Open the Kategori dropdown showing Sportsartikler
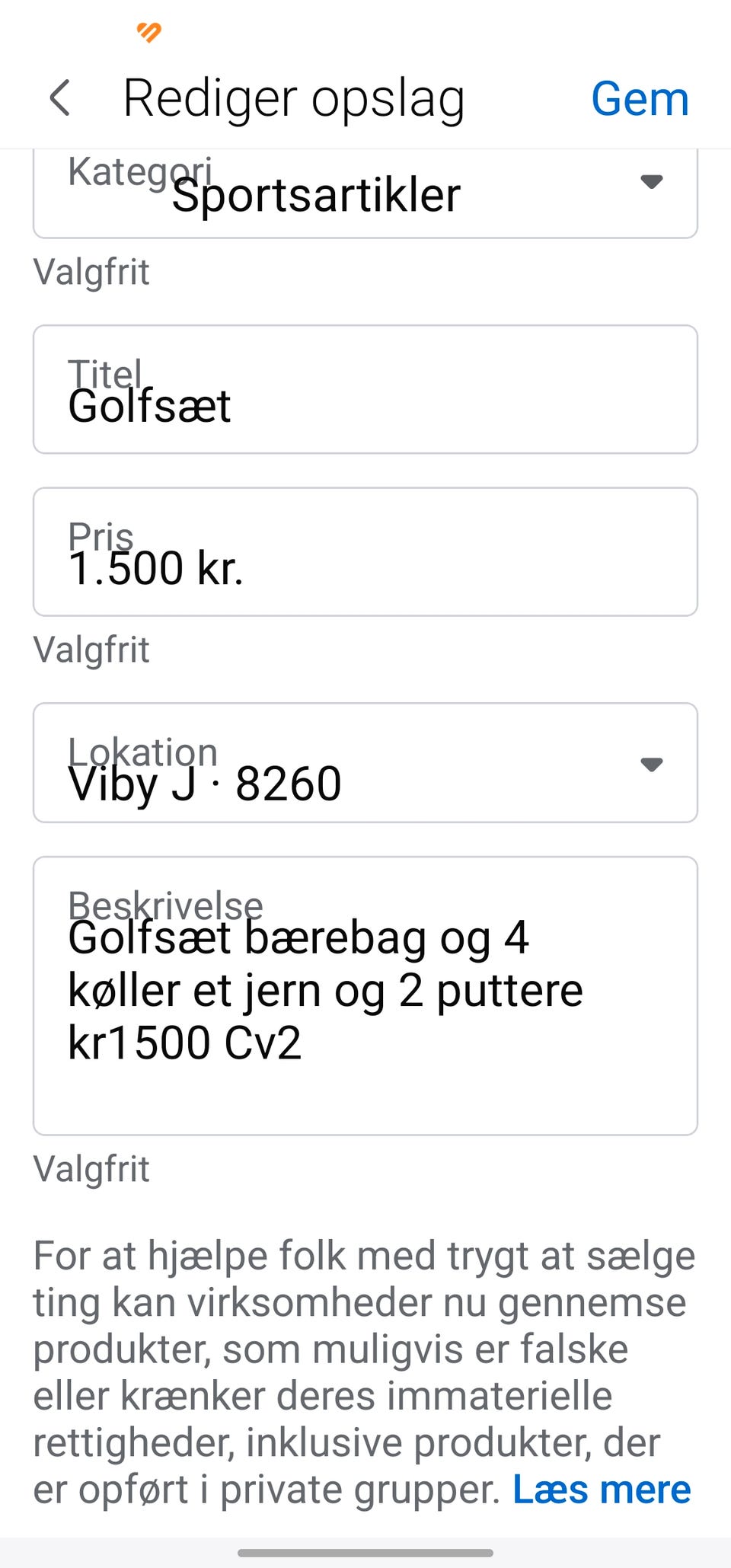Viewport: 731px width, 1568px height. pos(365,194)
